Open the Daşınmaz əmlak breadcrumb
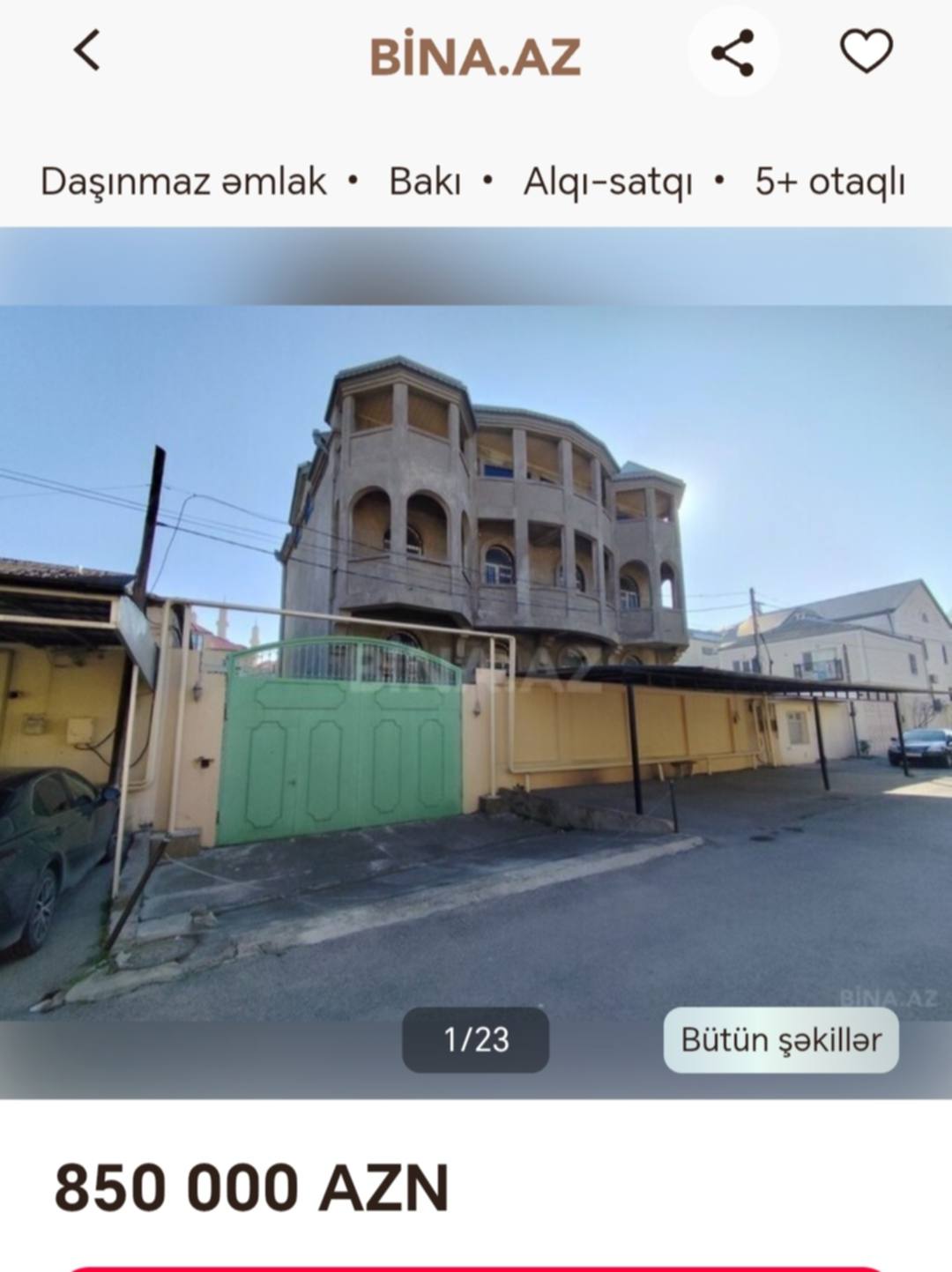 (x=183, y=182)
